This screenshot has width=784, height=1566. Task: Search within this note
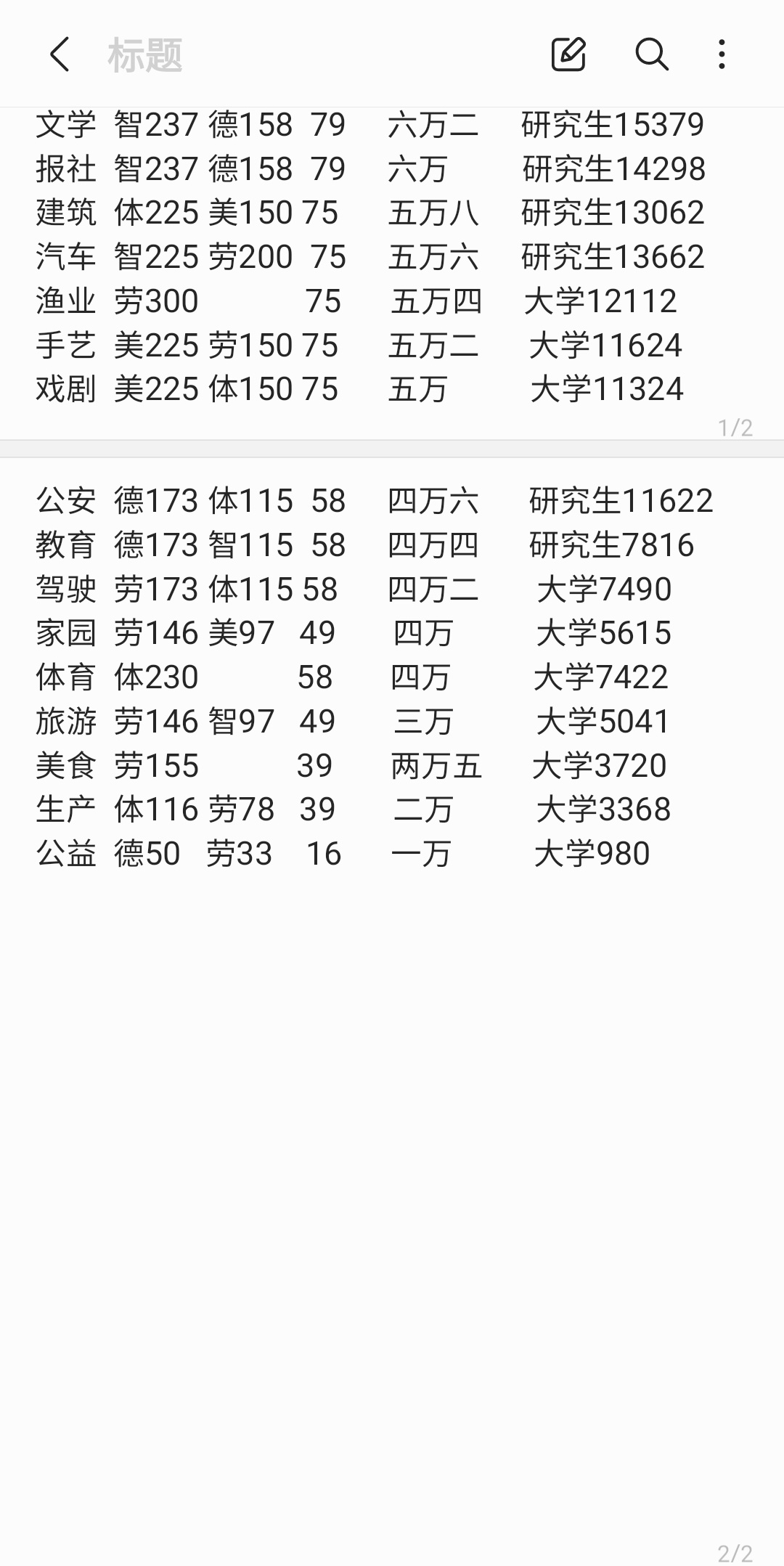coord(651,54)
